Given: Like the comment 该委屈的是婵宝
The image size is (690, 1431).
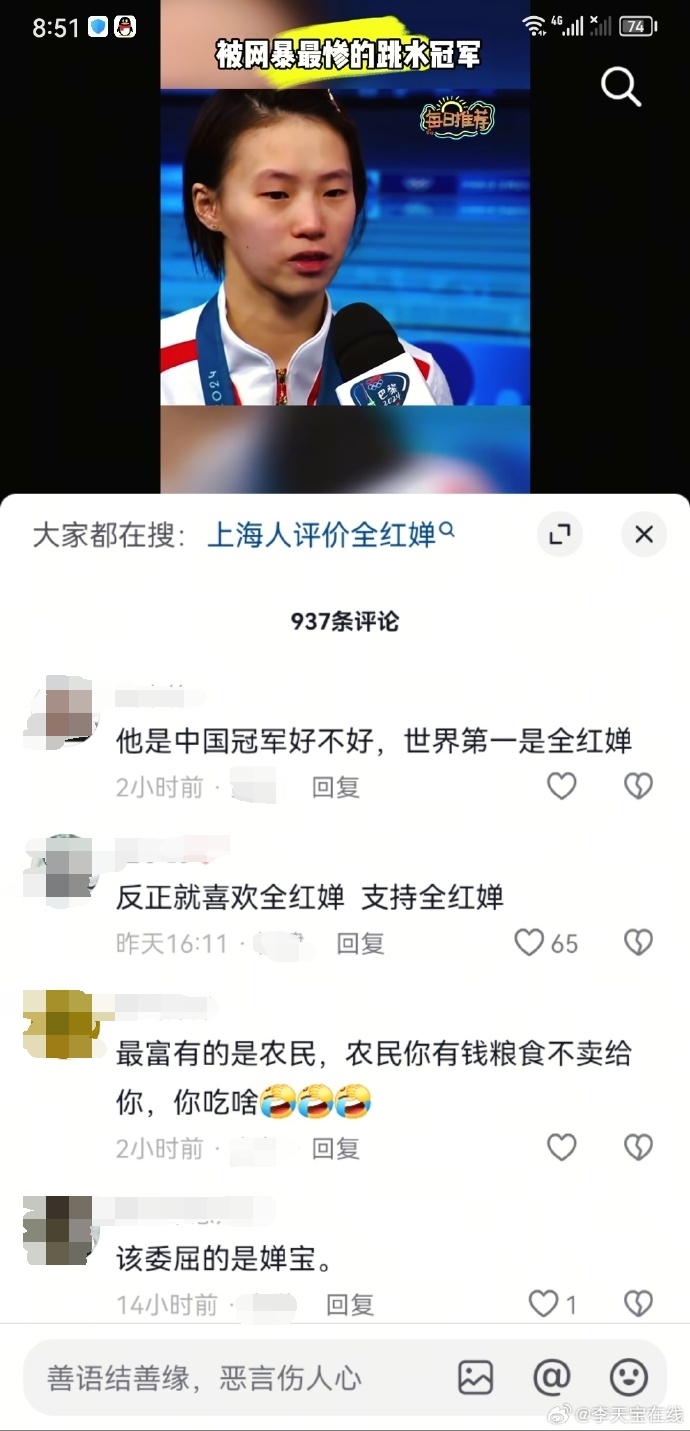Looking at the screenshot, I should tap(543, 1303).
